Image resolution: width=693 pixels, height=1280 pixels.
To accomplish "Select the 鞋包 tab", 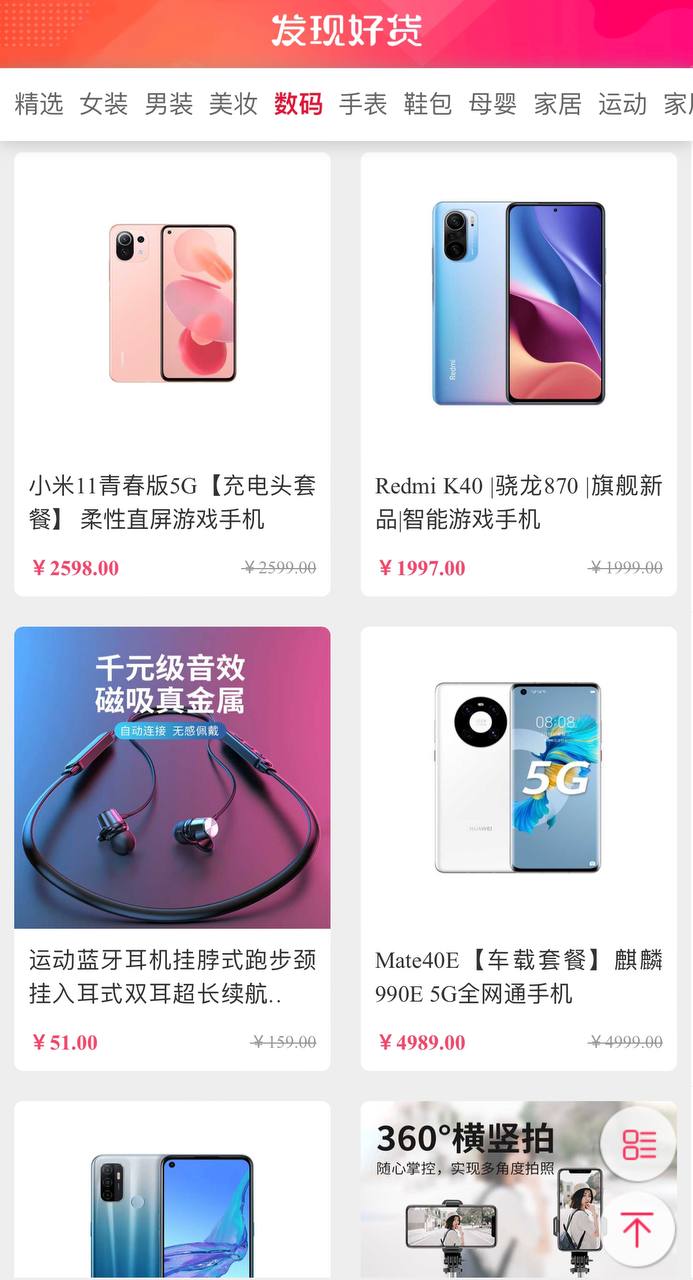I will pos(428,104).
